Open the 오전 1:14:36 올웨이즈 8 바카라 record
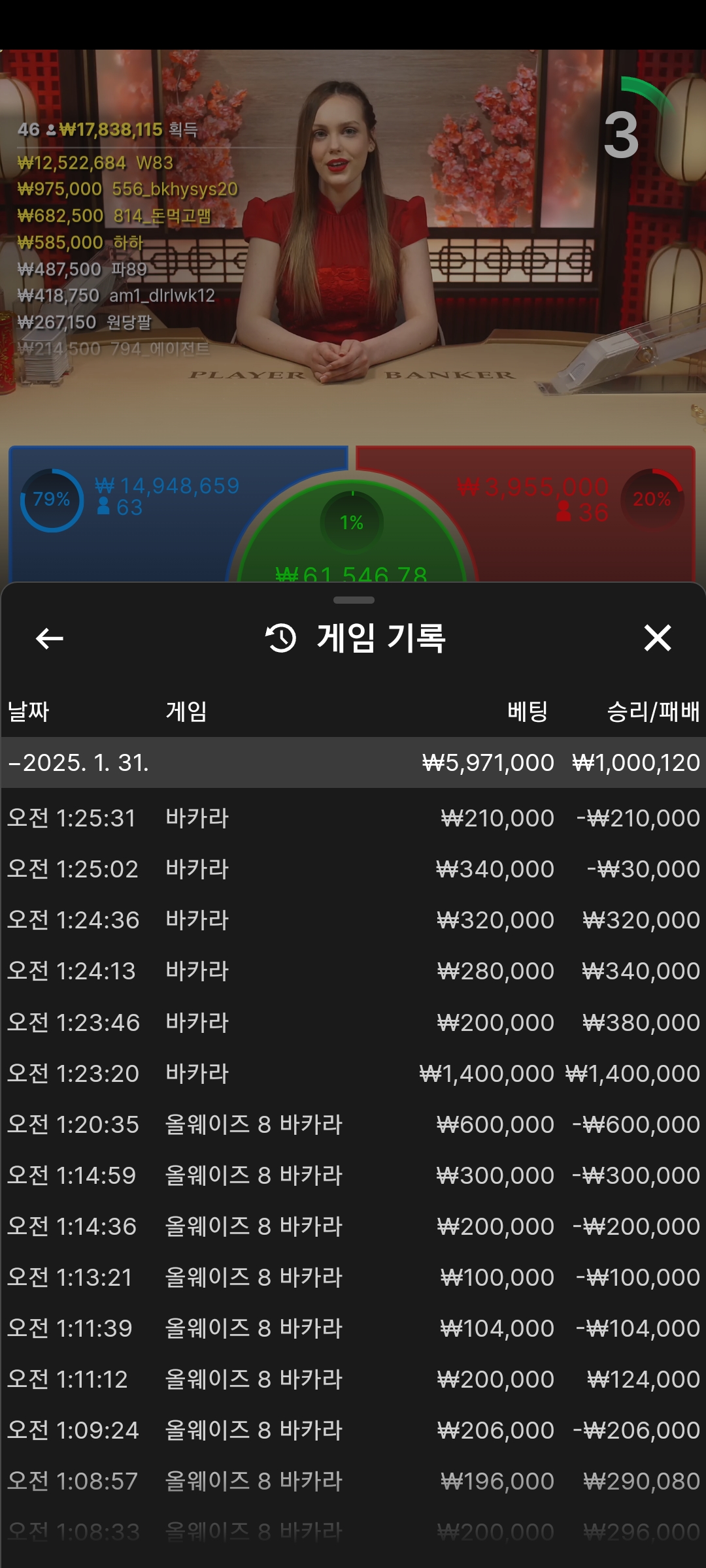Screen dimensions: 706x1568 click(353, 1226)
